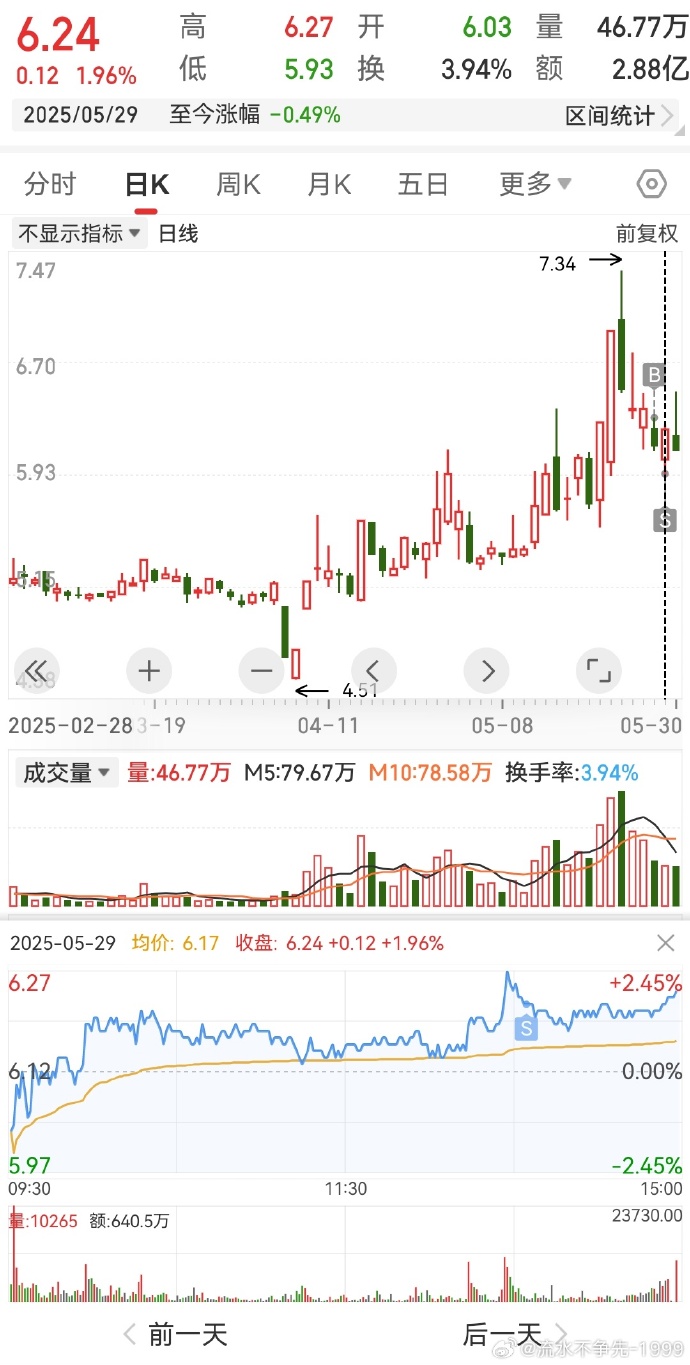690x1365 pixels.
Task: Expand the 不显示指标 indicator dropdown
Action: click(80, 234)
